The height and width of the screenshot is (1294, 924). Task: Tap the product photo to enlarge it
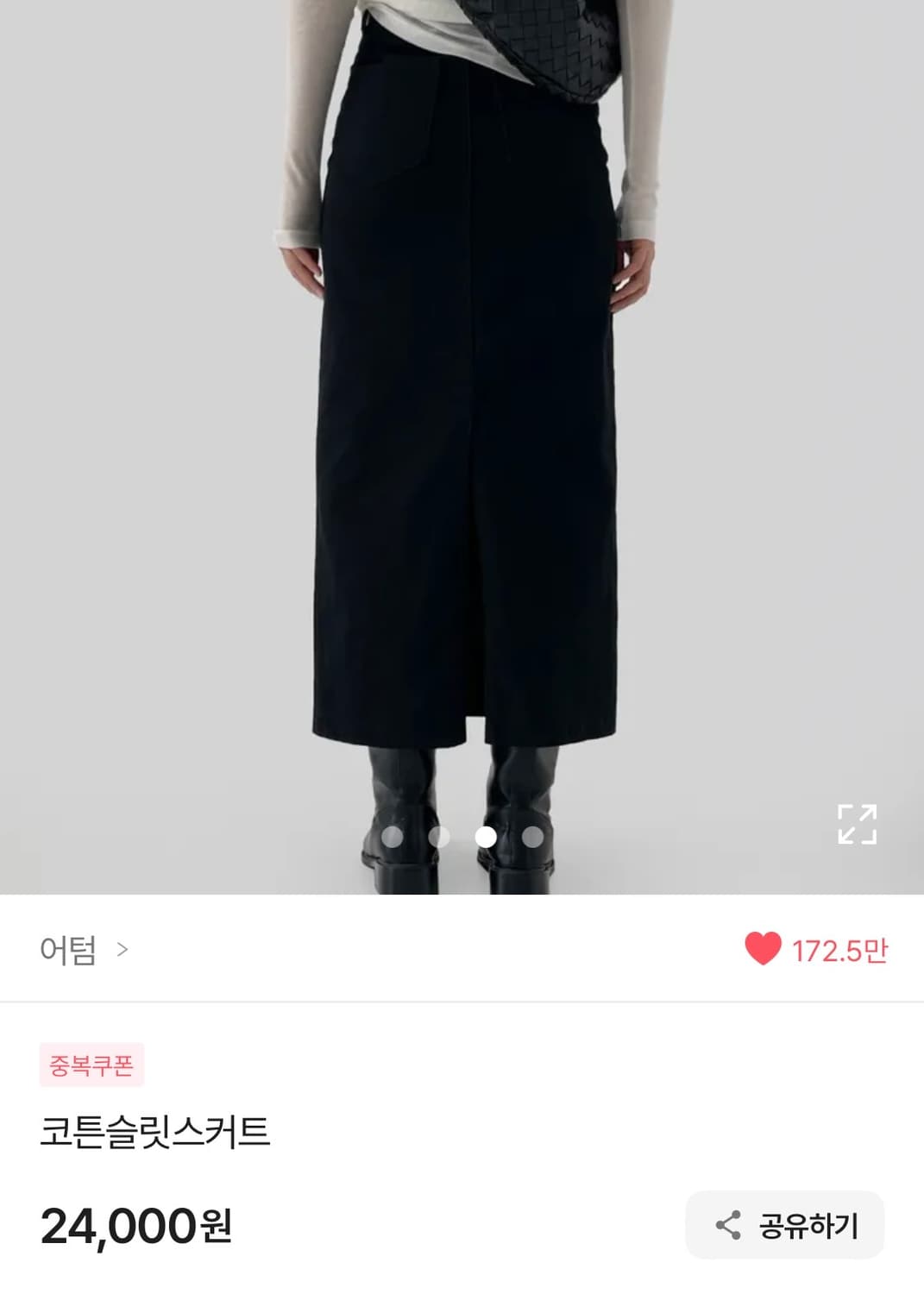[462, 431]
